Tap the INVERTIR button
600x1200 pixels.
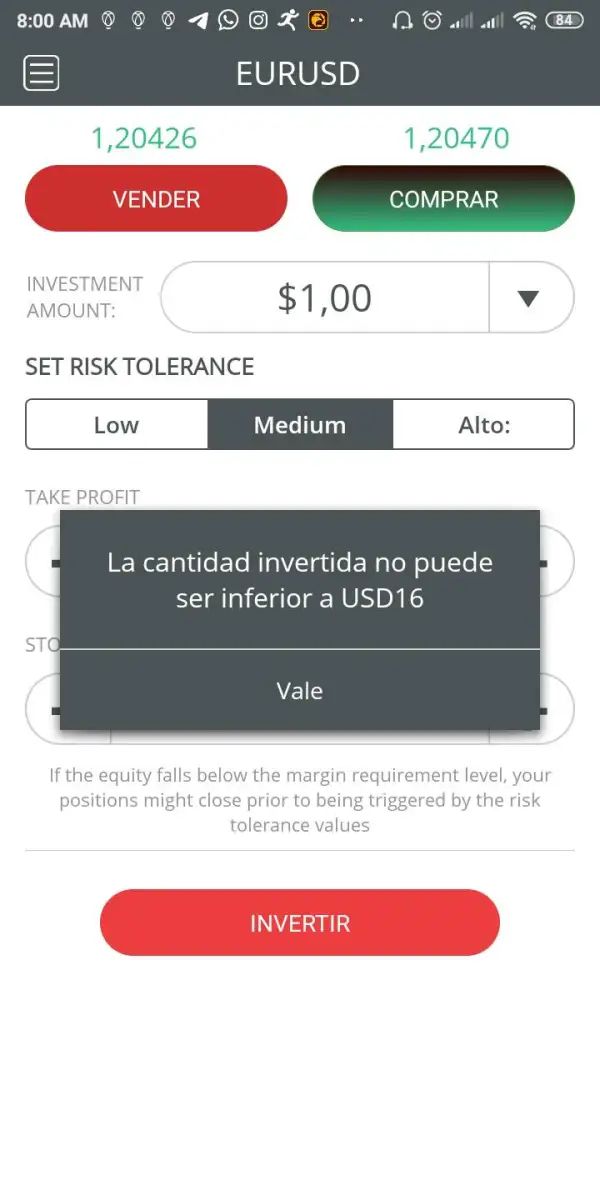pos(300,922)
